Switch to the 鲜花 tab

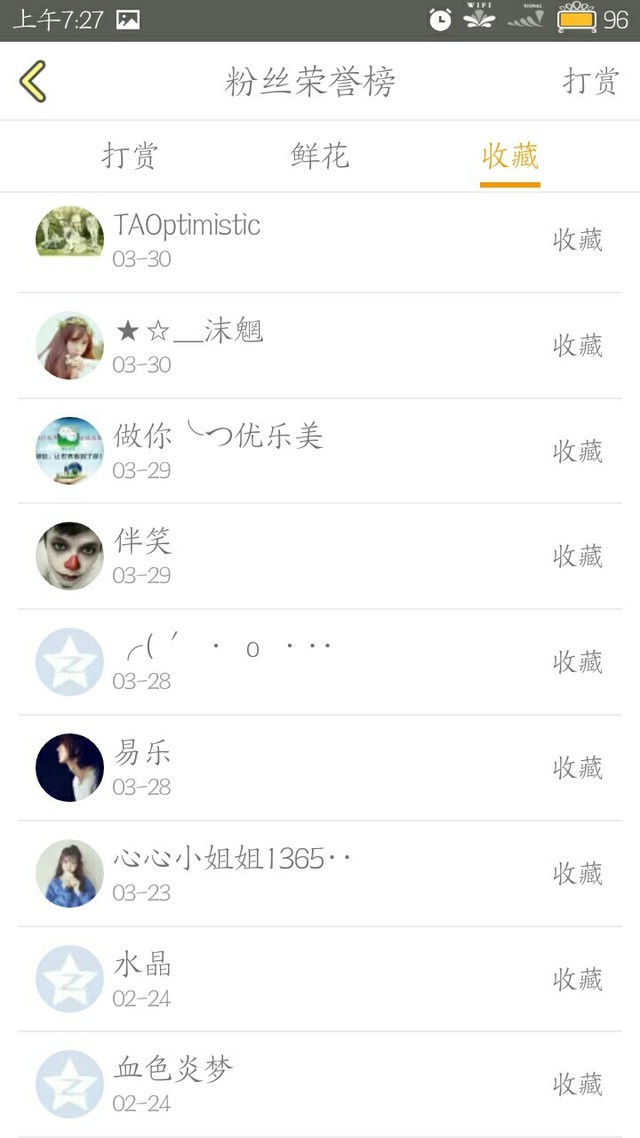pos(320,156)
